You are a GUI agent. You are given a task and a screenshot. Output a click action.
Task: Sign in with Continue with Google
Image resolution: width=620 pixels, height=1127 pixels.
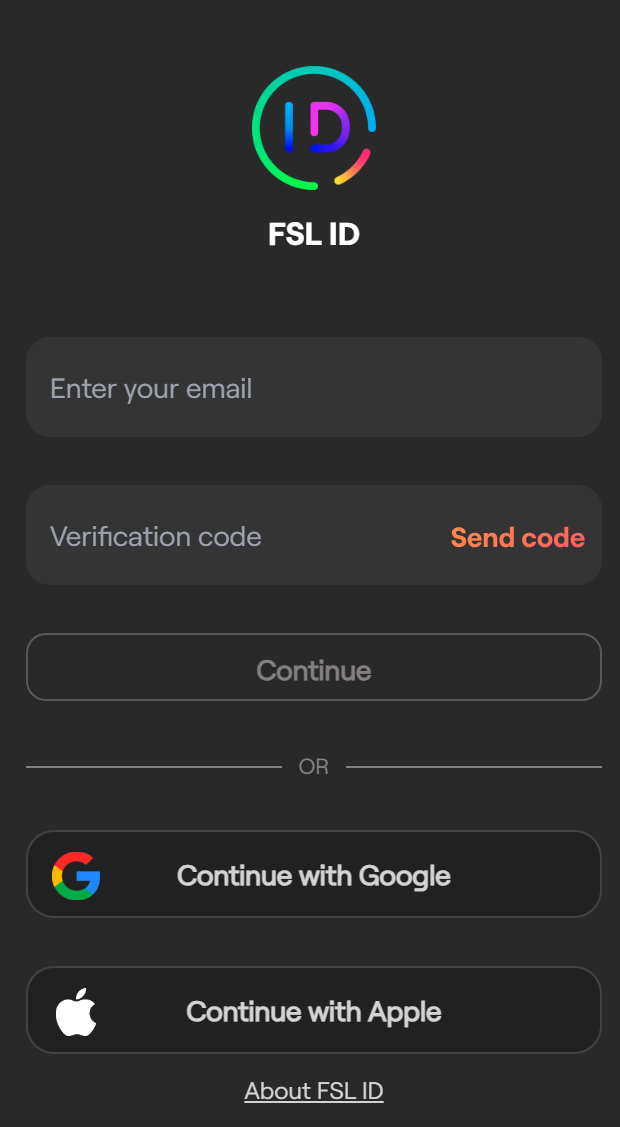(313, 875)
